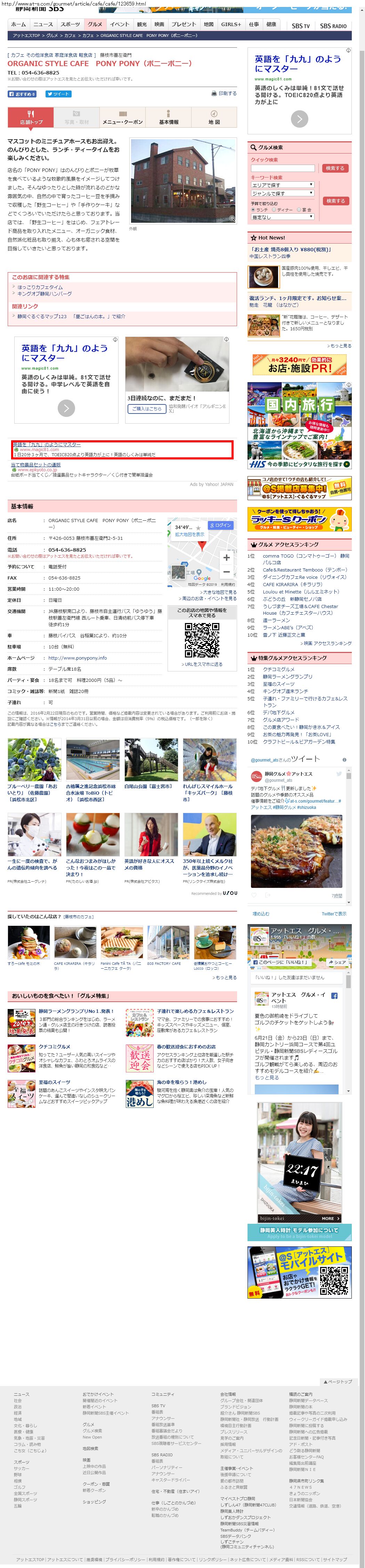Switch to the 映画 navigation tab

click(159, 24)
